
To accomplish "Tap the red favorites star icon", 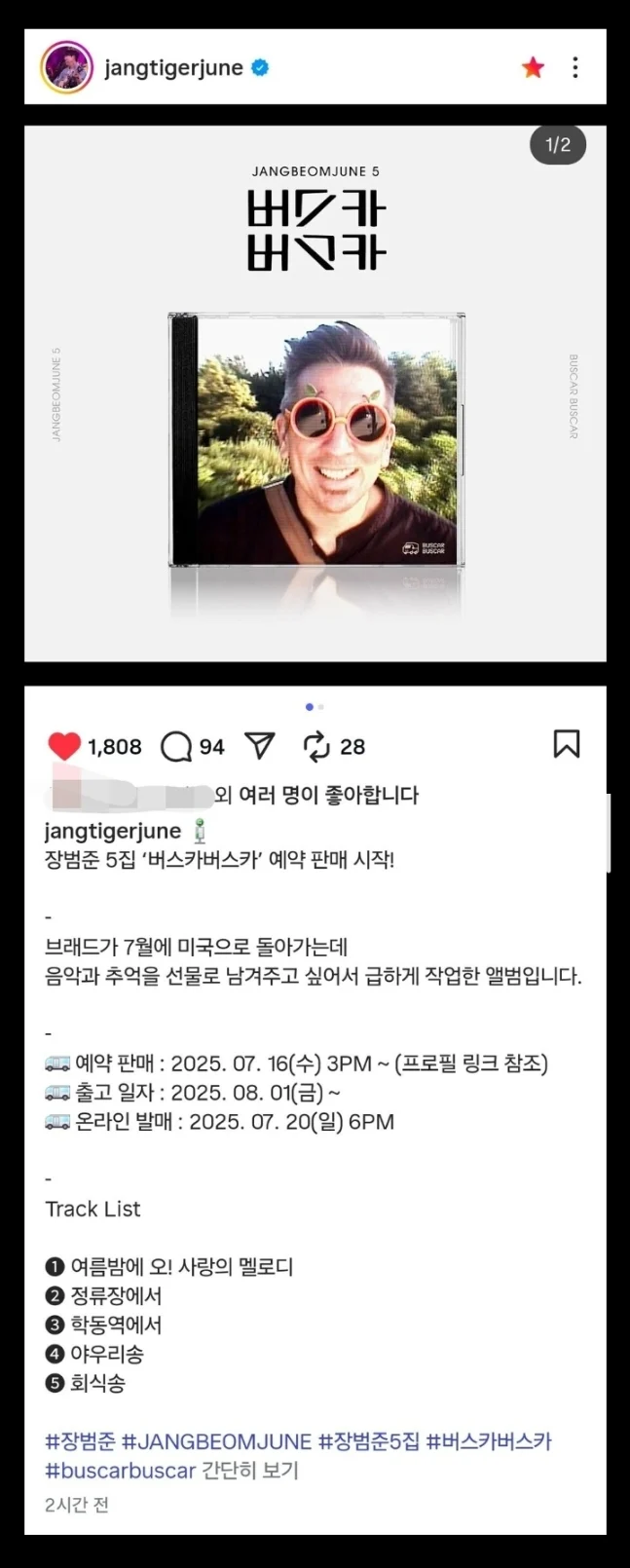I will pyautogui.click(x=533, y=67).
